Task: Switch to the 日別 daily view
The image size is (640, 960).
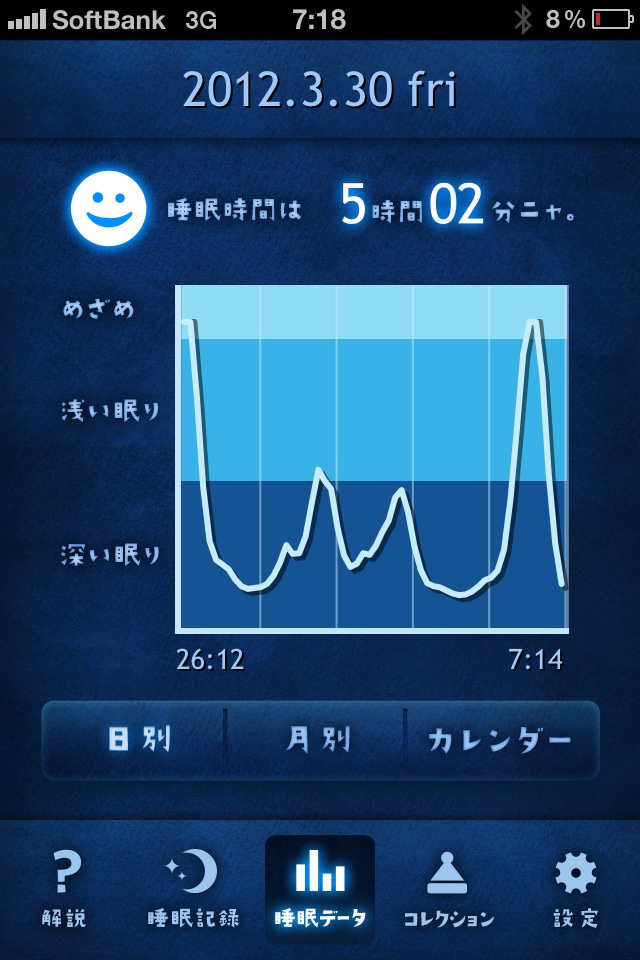Action: (138, 740)
